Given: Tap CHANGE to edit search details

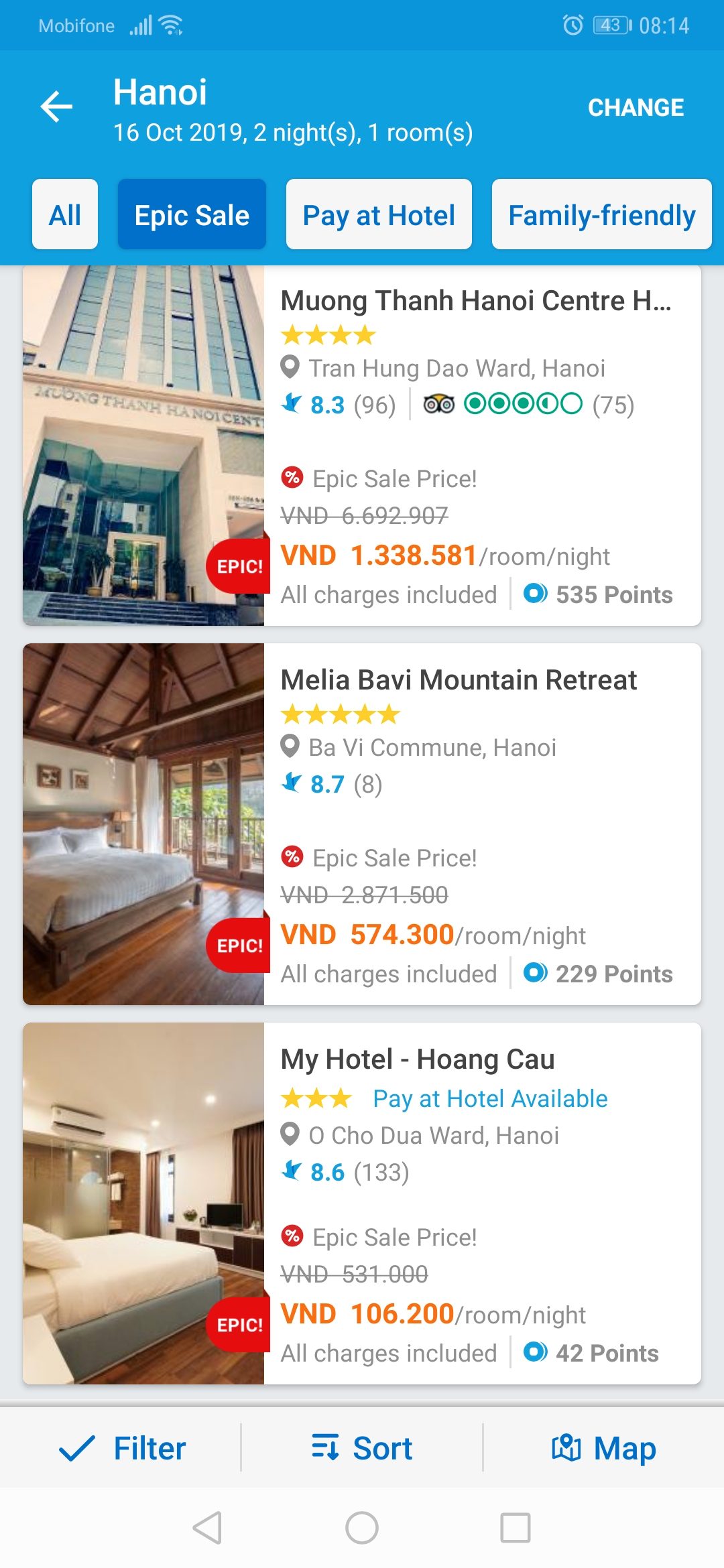Looking at the screenshot, I should click(636, 107).
